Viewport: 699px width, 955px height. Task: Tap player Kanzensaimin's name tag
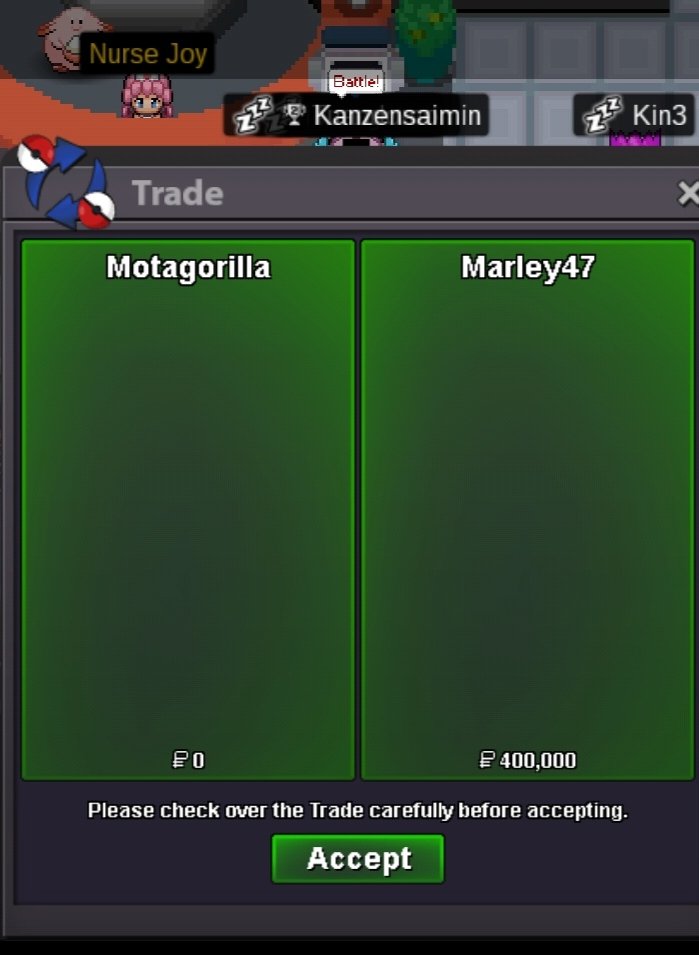pyautogui.click(x=396, y=116)
